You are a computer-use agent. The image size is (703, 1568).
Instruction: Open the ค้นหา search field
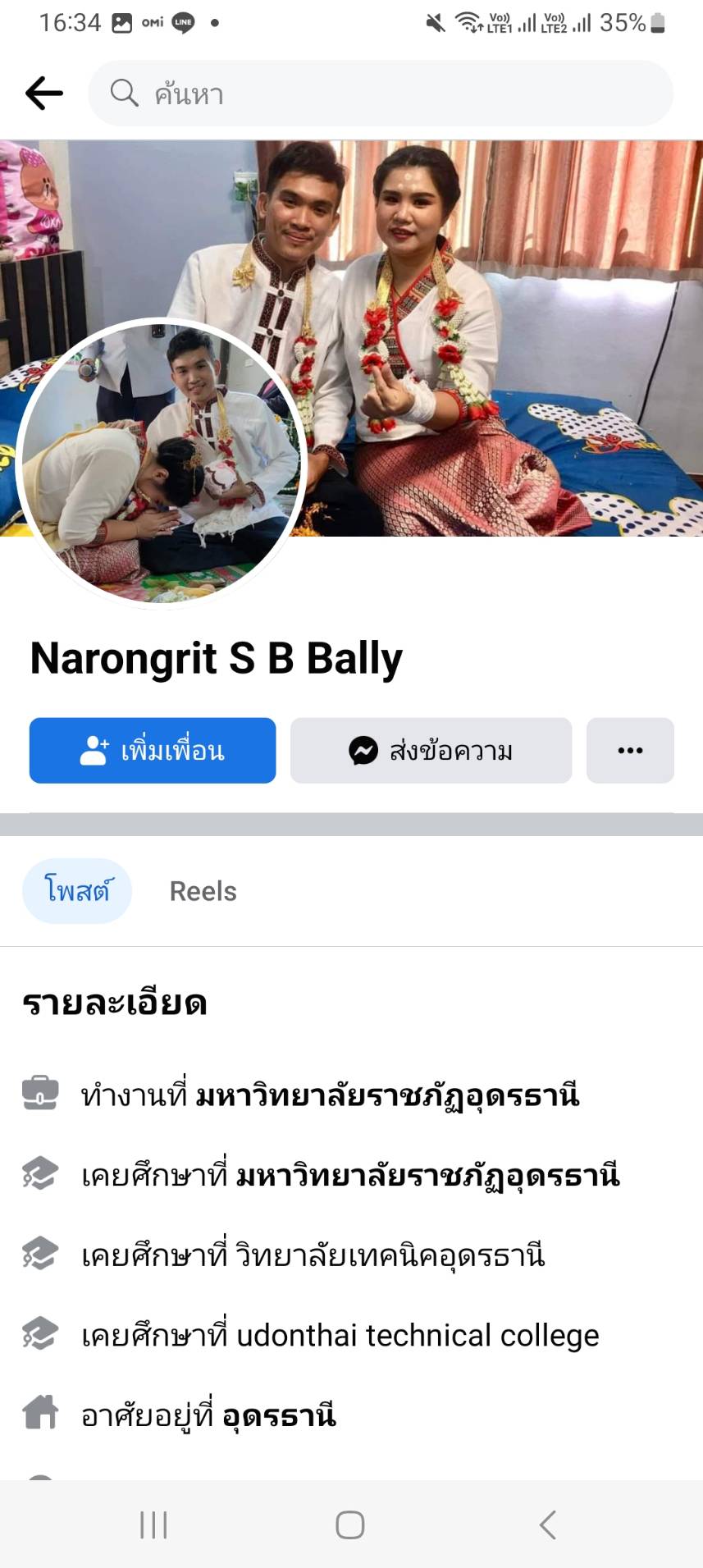click(x=381, y=94)
